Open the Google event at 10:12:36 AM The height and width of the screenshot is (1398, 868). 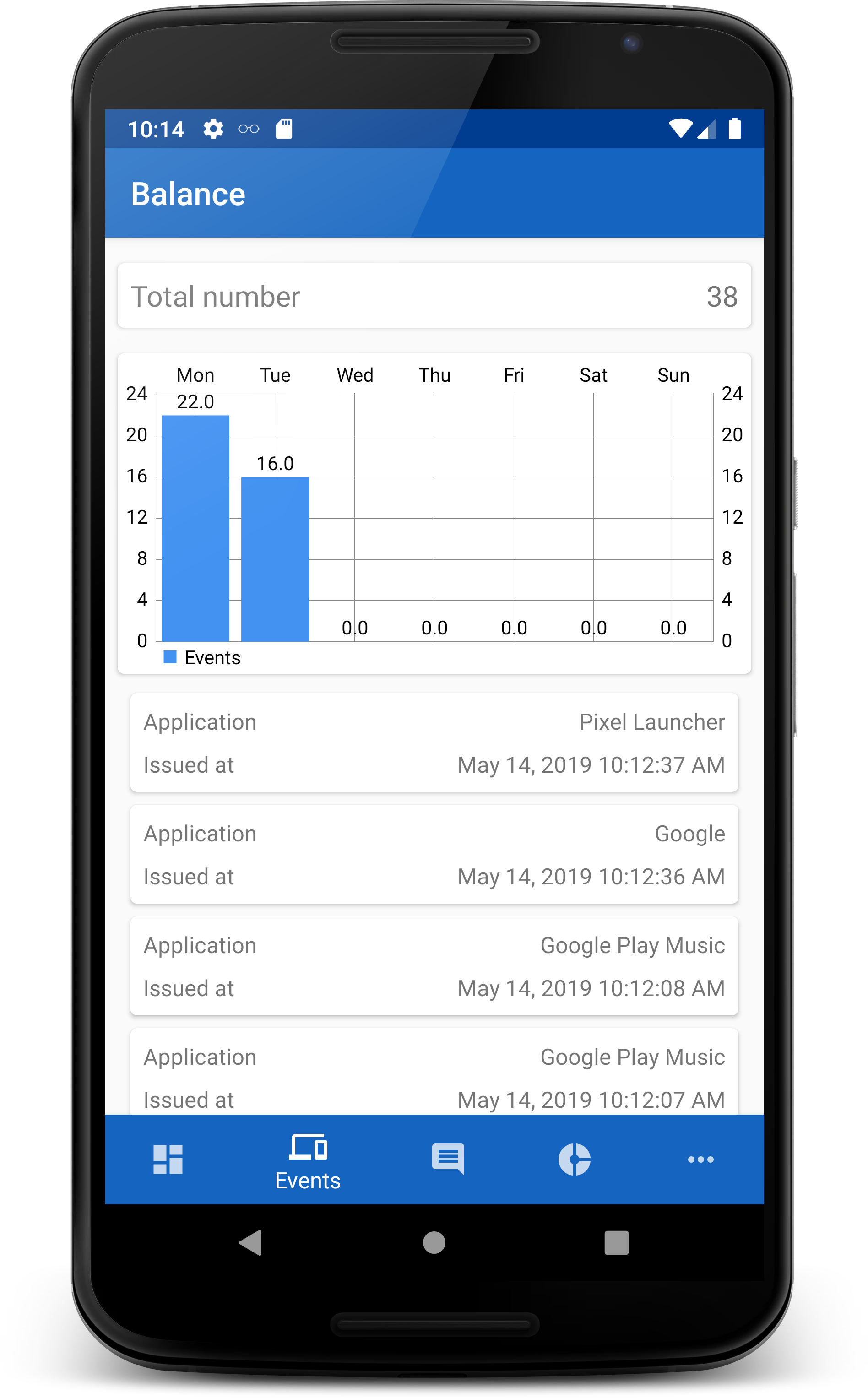(434, 855)
